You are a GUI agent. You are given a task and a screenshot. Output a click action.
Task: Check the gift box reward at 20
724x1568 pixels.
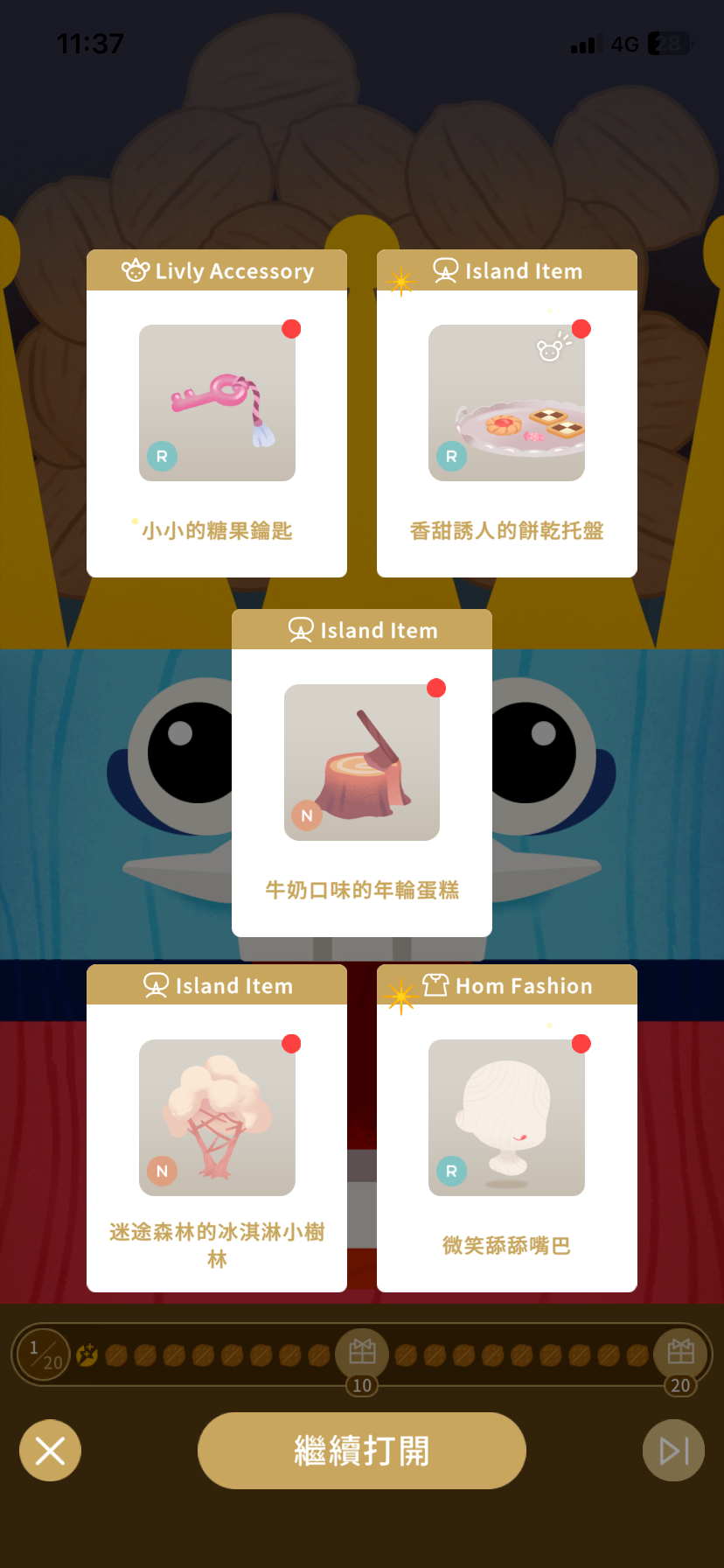click(x=679, y=1353)
